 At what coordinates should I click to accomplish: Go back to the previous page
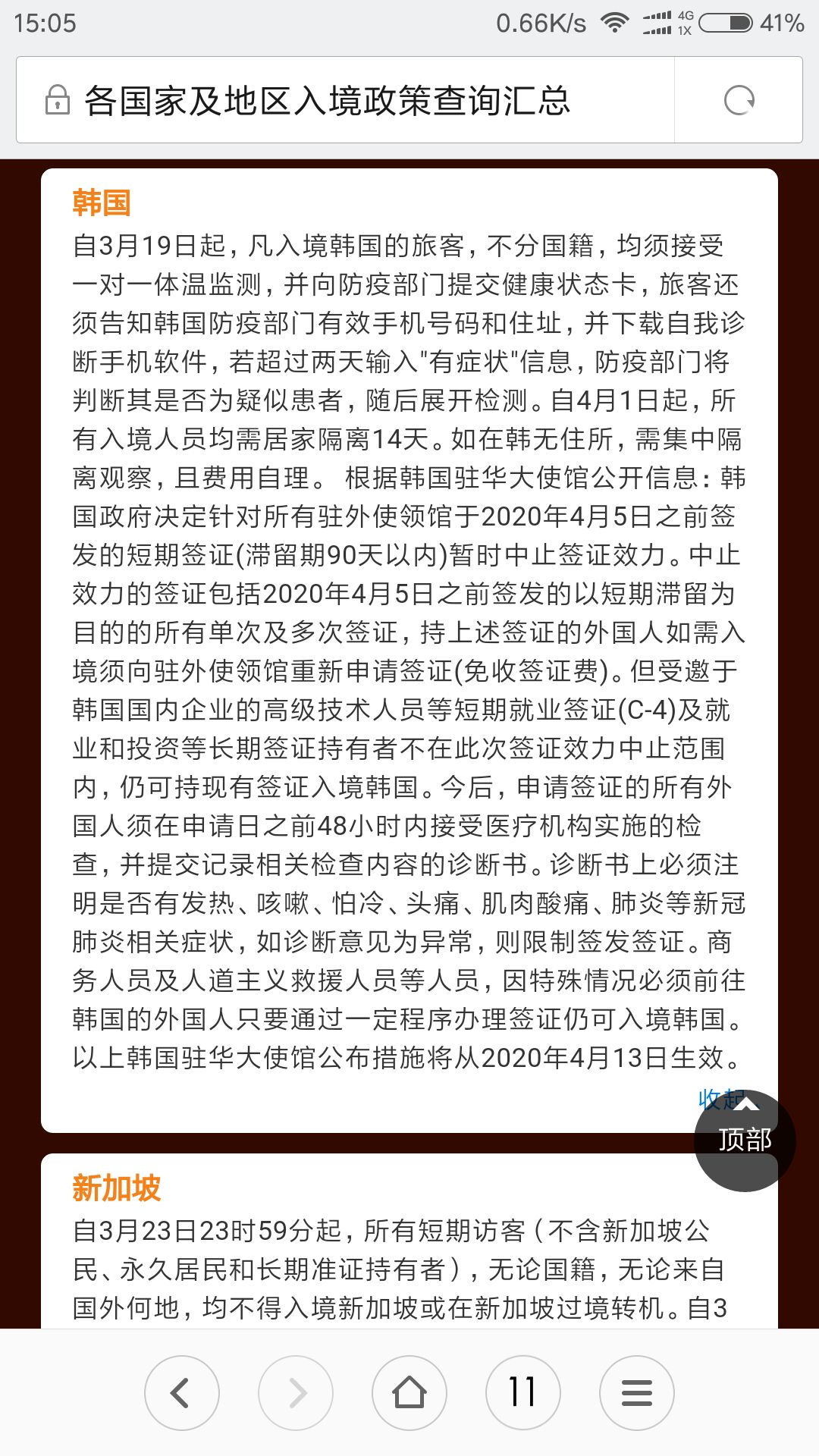pos(182,1393)
